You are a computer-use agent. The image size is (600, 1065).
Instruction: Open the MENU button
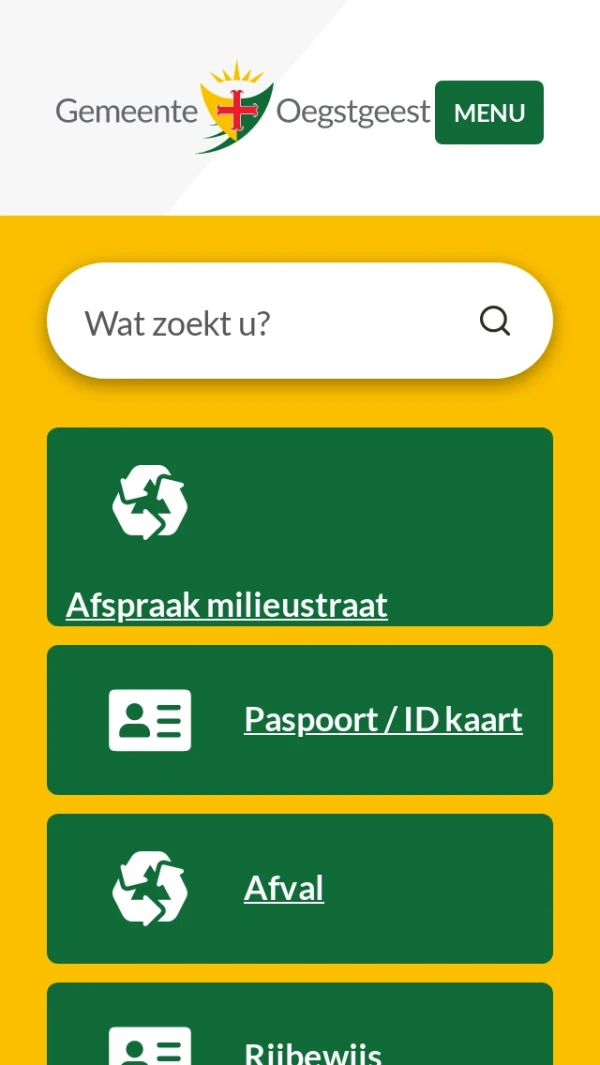click(489, 113)
